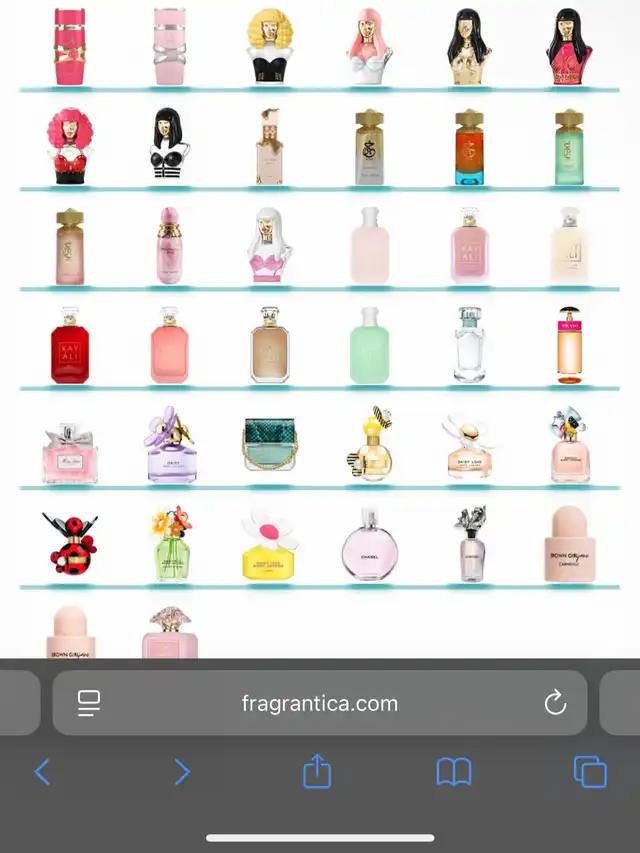Viewport: 640px width, 853px height.
Task: View the yellow bottle with white daisy cap
Action: (x=270, y=547)
